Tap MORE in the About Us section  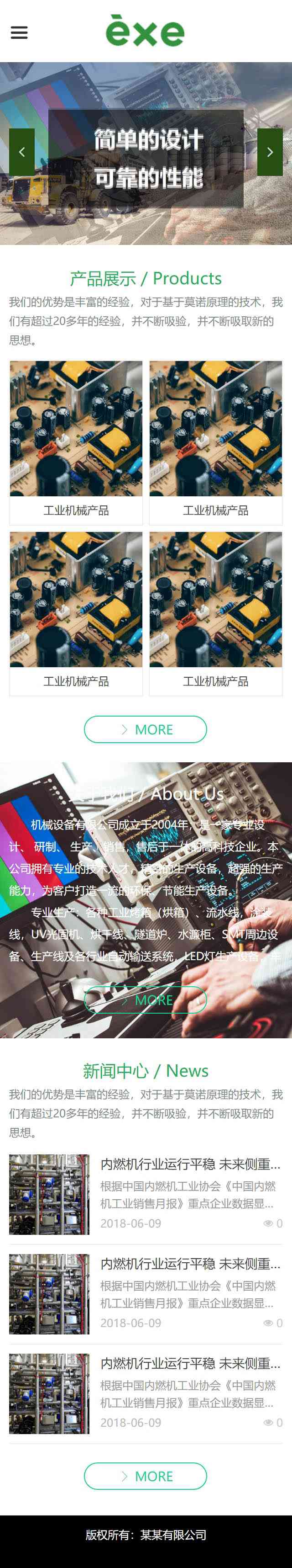146,999
